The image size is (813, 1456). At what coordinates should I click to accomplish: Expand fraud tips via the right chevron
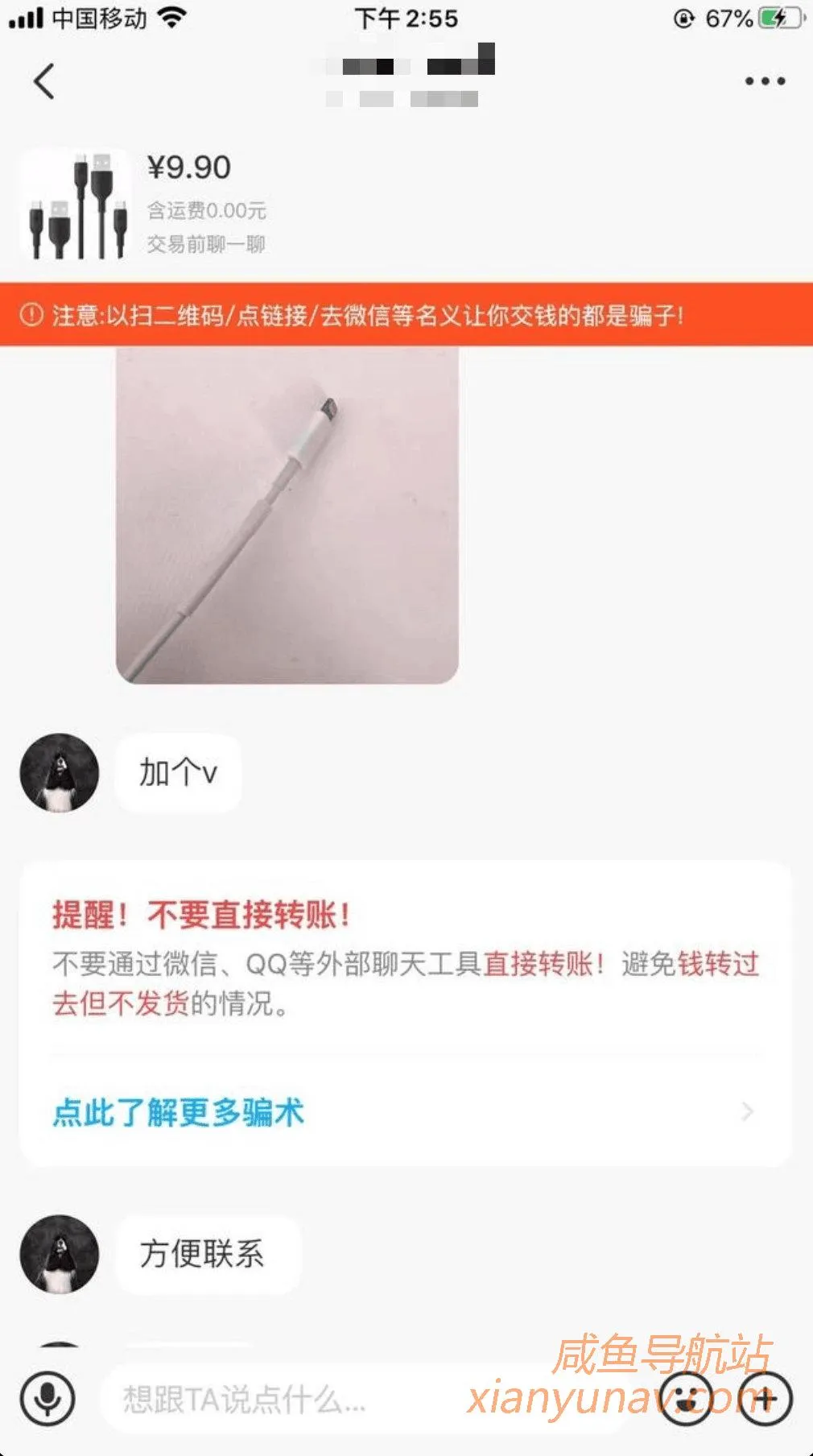pyautogui.click(x=747, y=1111)
